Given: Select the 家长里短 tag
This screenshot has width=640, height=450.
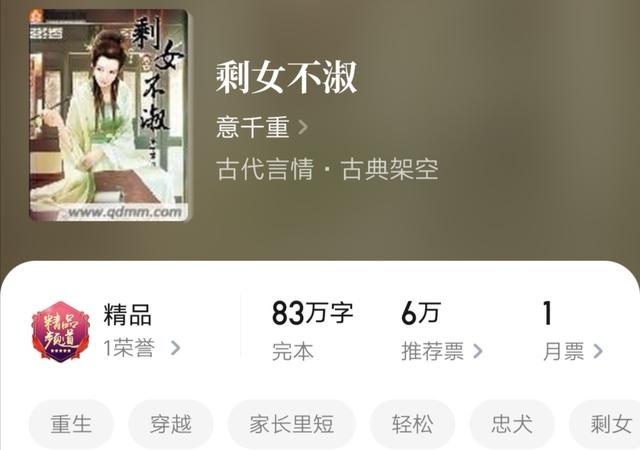Looking at the screenshot, I should [x=291, y=424].
